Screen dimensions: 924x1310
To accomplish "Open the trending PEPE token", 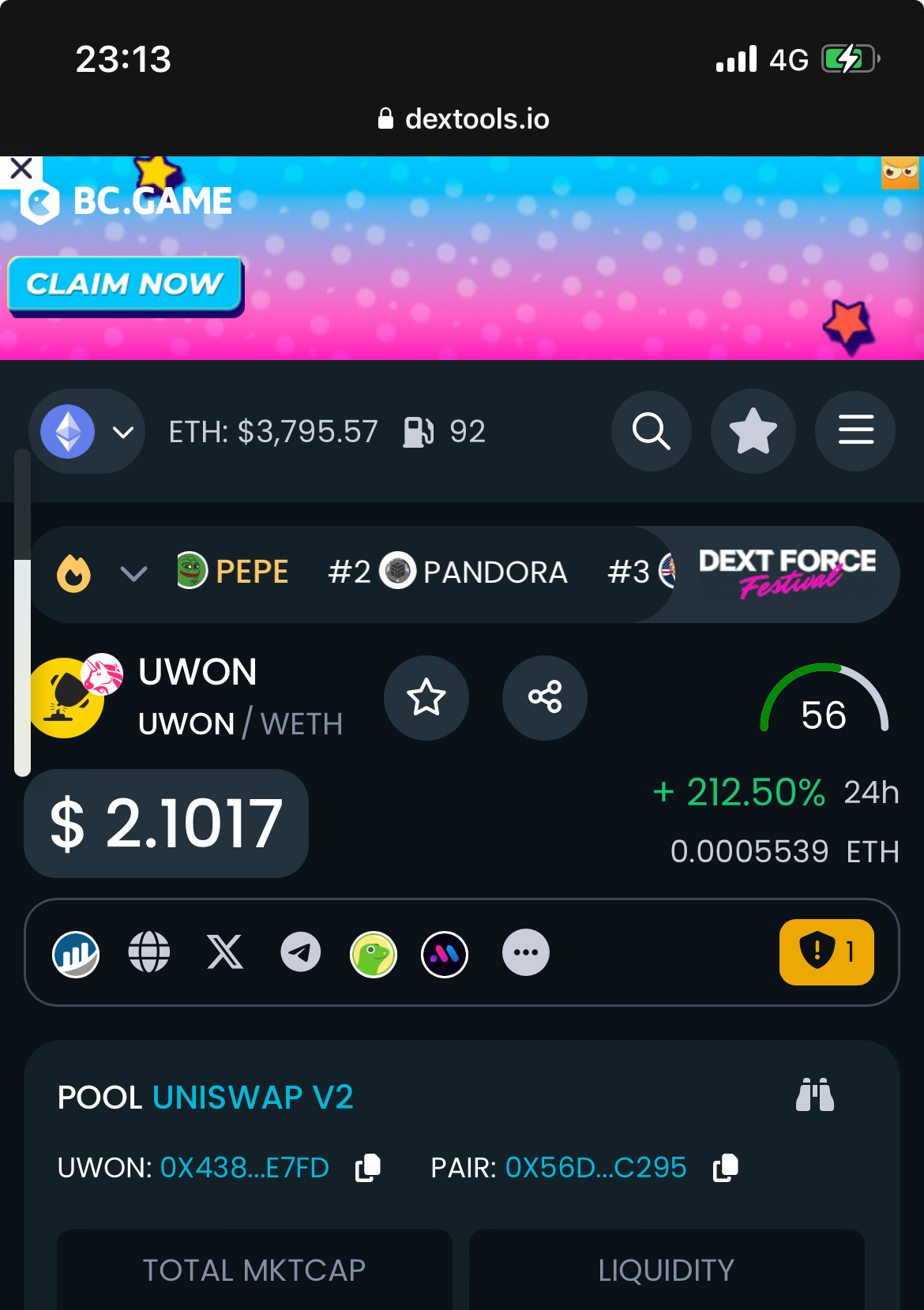I will 234,572.
